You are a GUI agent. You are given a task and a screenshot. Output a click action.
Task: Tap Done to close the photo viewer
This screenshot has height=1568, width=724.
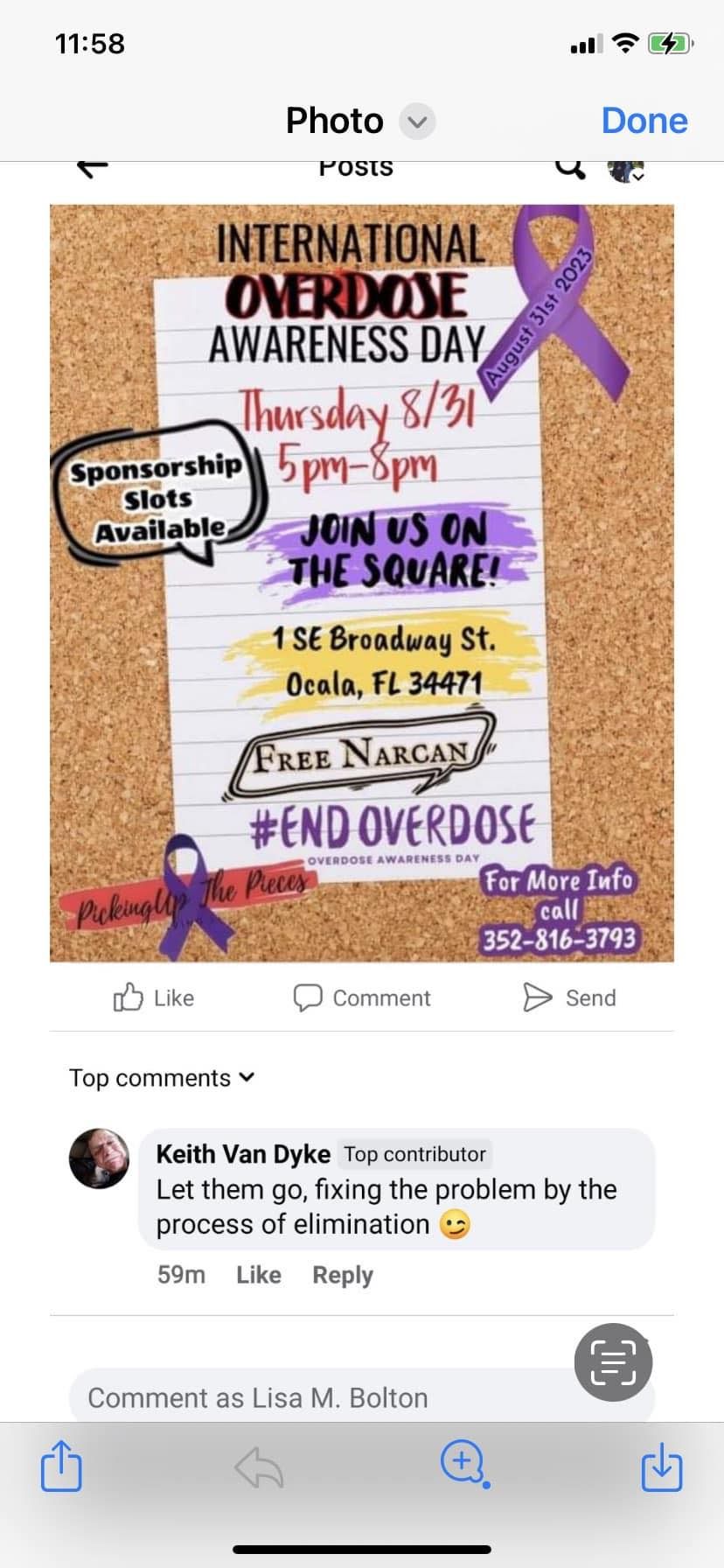[644, 121]
